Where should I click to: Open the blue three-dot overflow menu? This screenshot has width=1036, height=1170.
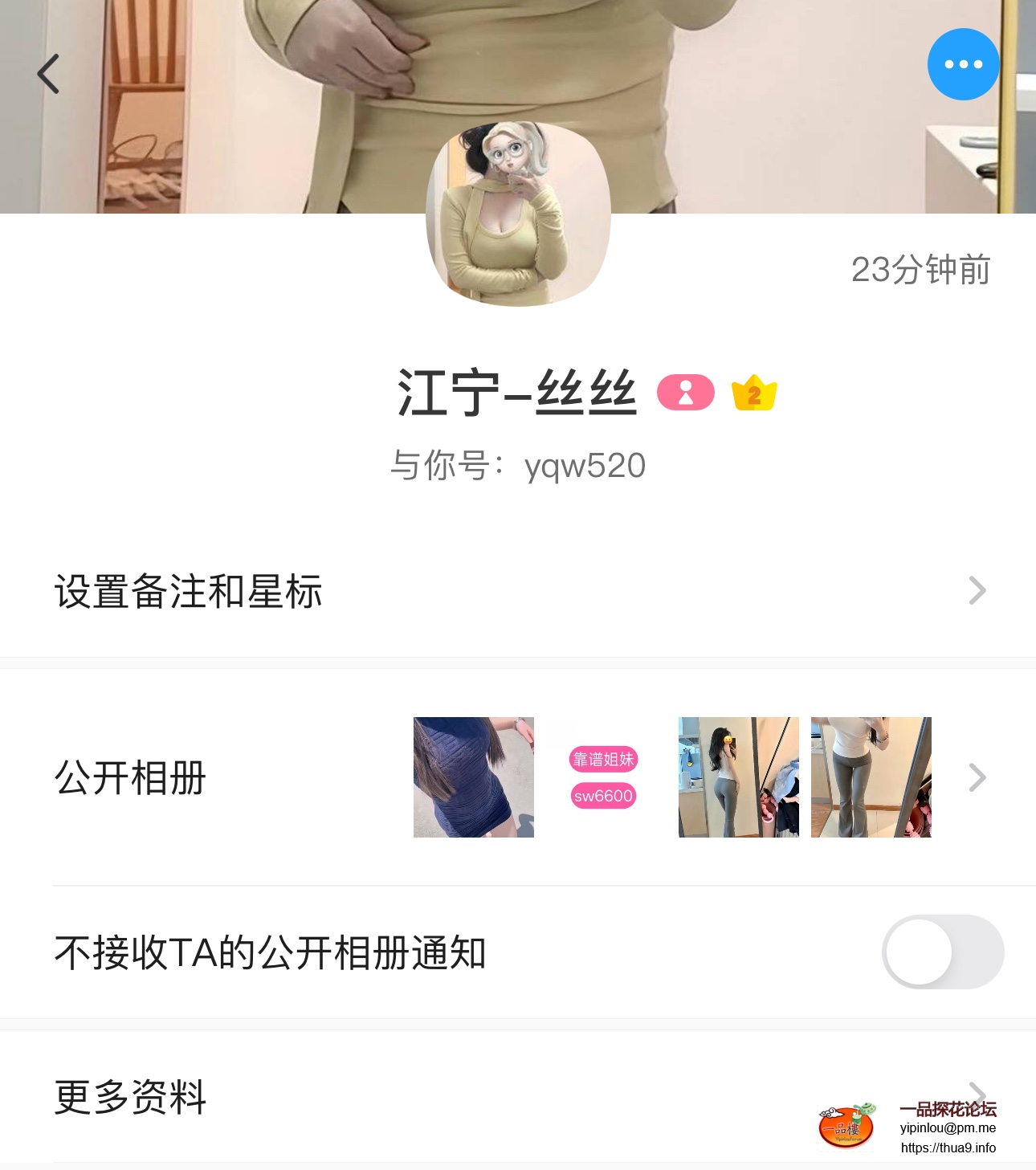(x=963, y=64)
